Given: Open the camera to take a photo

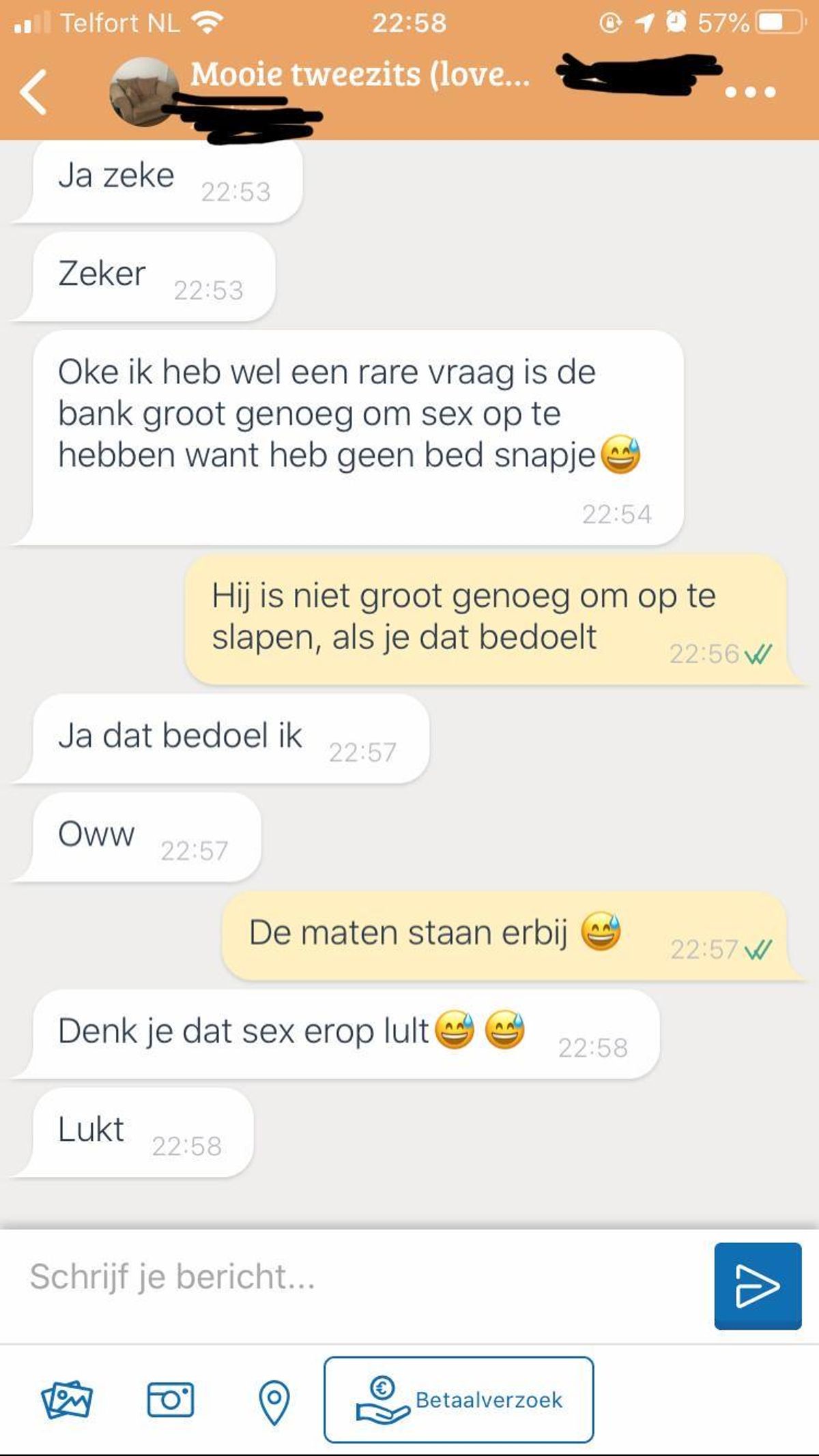Looking at the screenshot, I should pyautogui.click(x=171, y=1400).
